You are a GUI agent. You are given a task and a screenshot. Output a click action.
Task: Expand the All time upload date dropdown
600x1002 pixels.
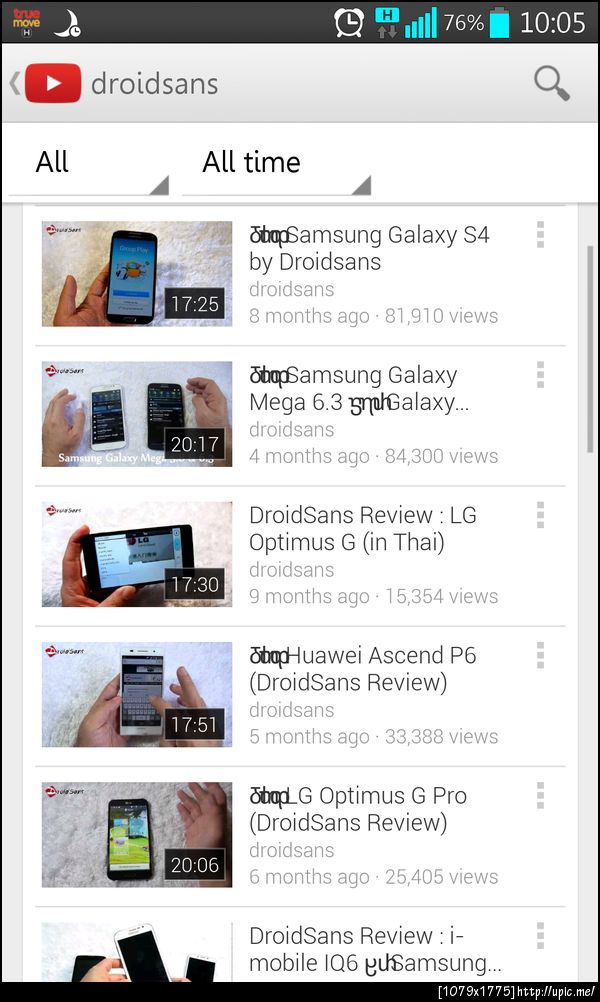pos(276,163)
